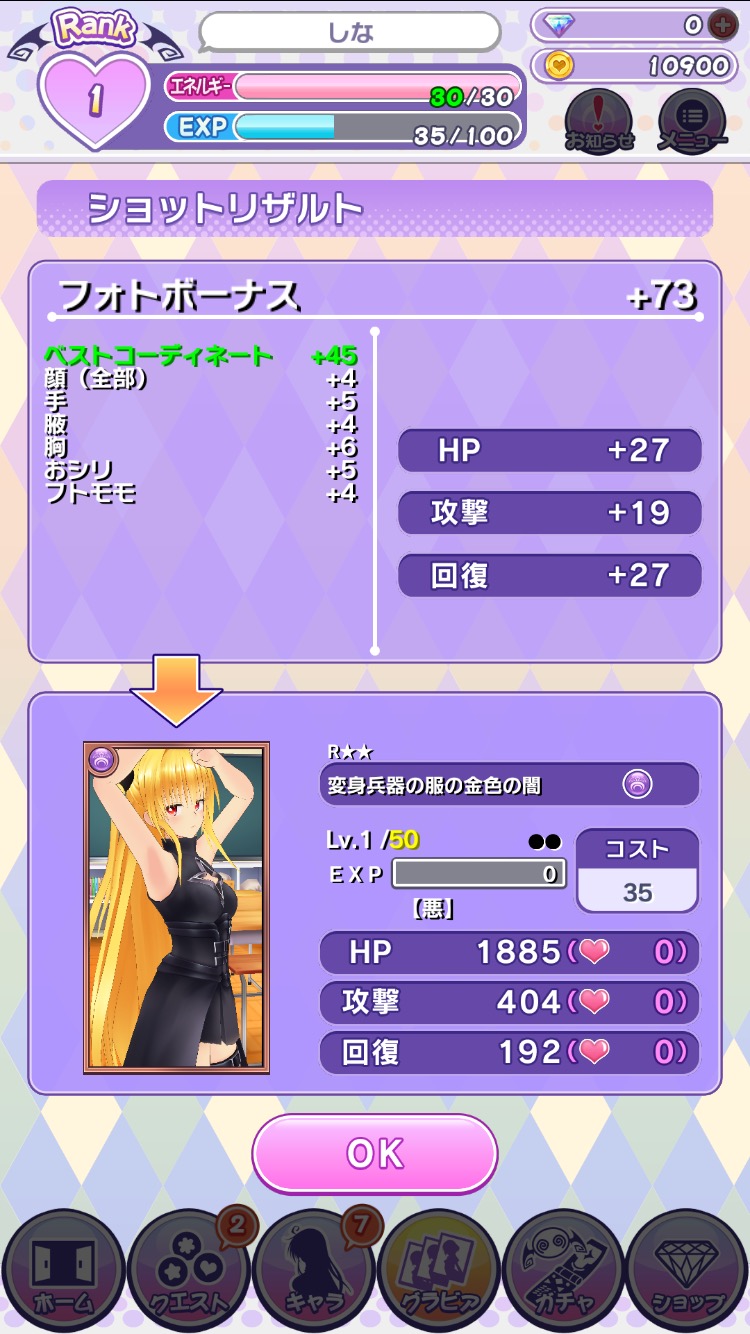Select the グラビア tab
The image size is (750, 1334).
coord(438,1270)
